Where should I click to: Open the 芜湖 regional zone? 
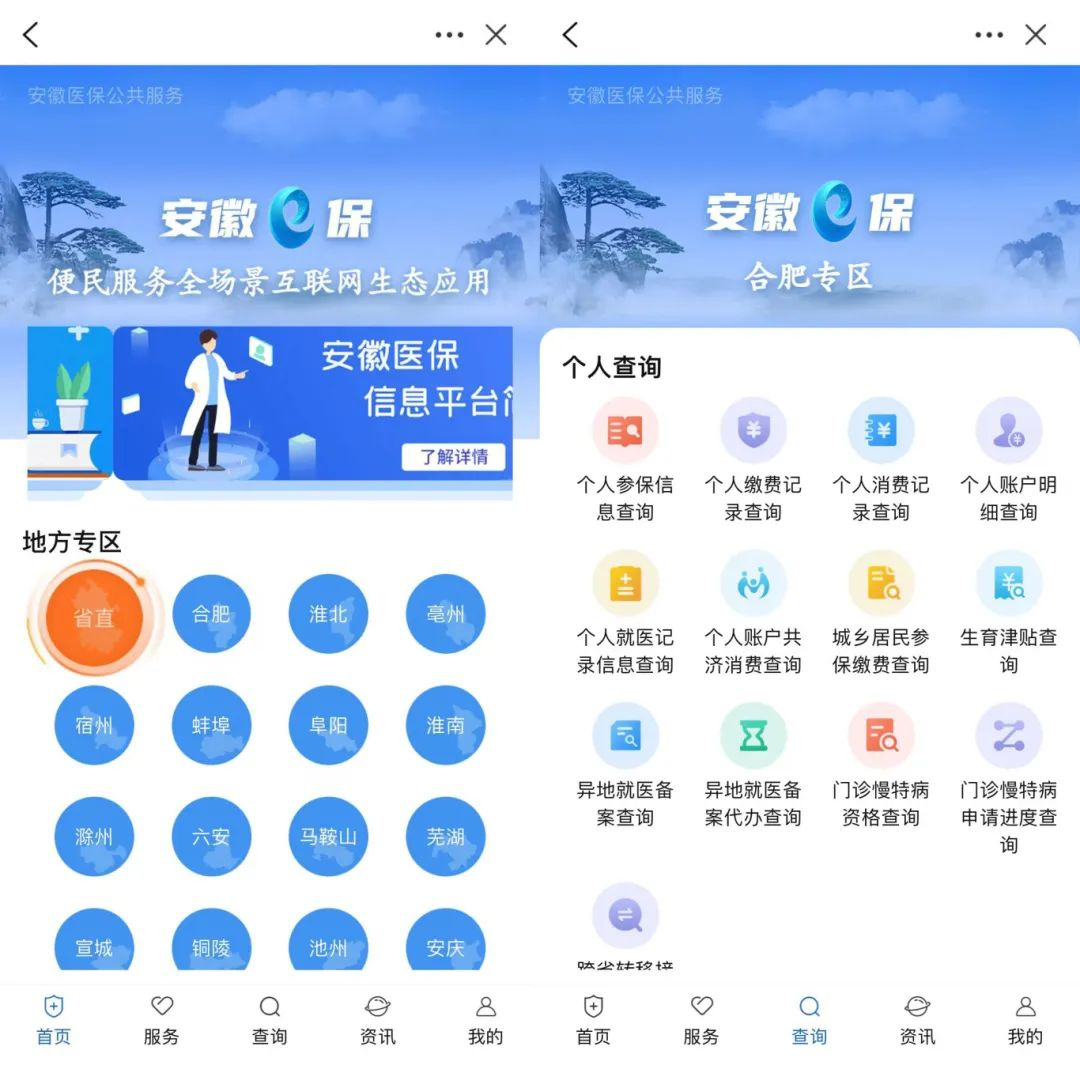445,836
